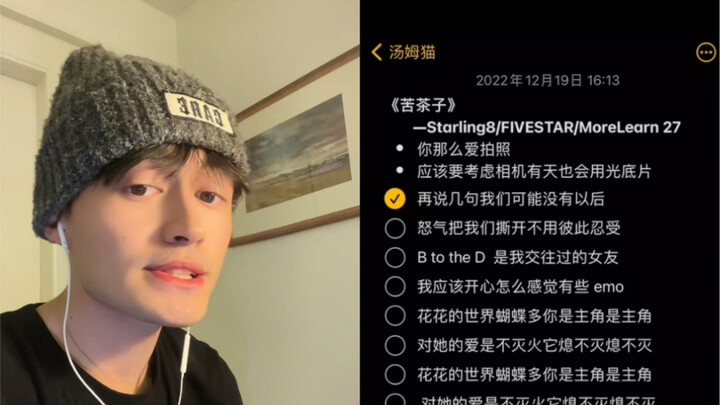
Task: Open the more options ellipsis menu
Action: pos(705,52)
